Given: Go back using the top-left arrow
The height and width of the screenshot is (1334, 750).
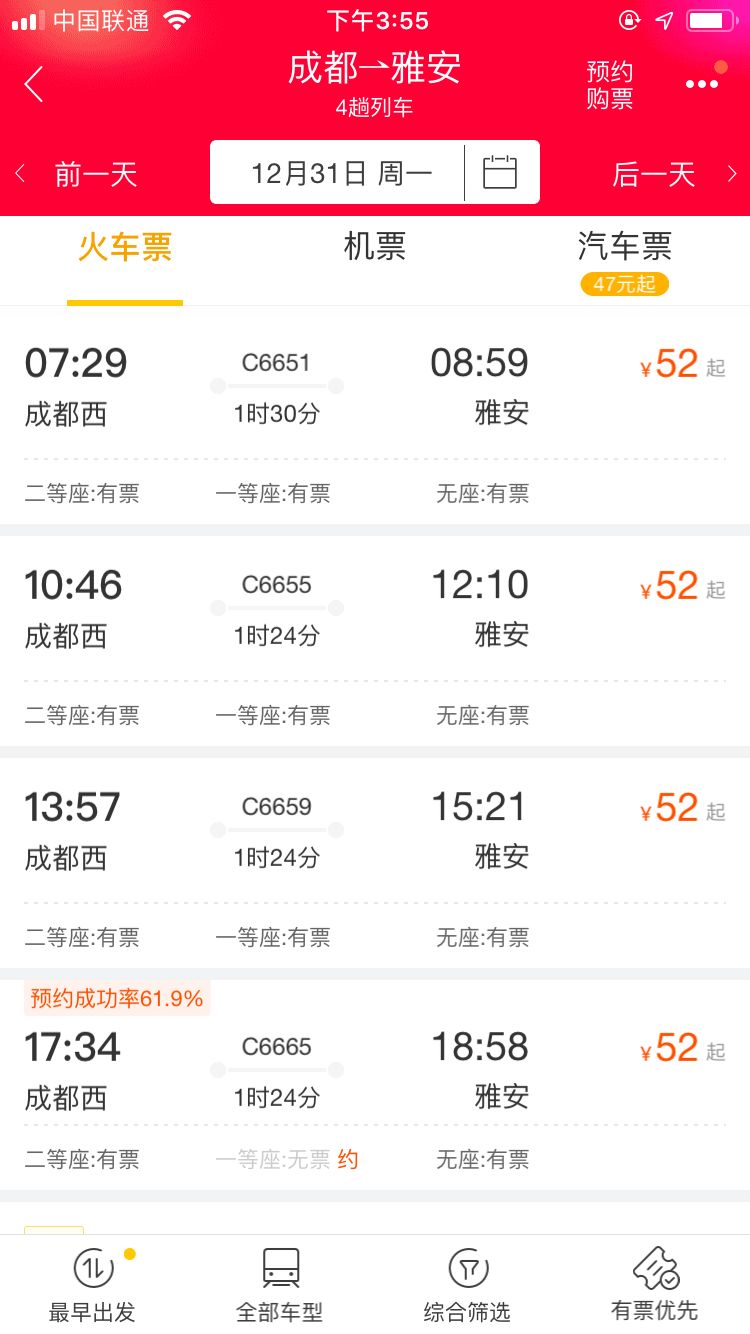Looking at the screenshot, I should pos(34,85).
